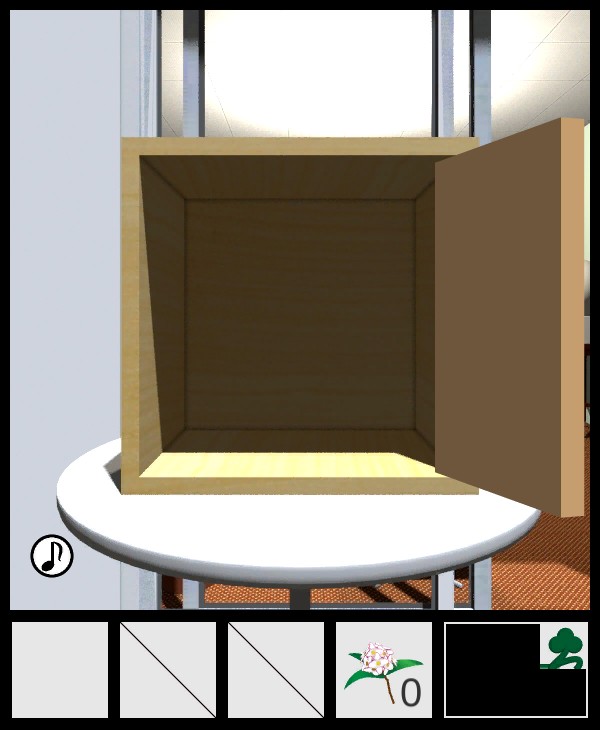Viewport: 600px width, 730px height.
Task: Select the first empty inventory slot
Action: pyautogui.click(x=60, y=669)
